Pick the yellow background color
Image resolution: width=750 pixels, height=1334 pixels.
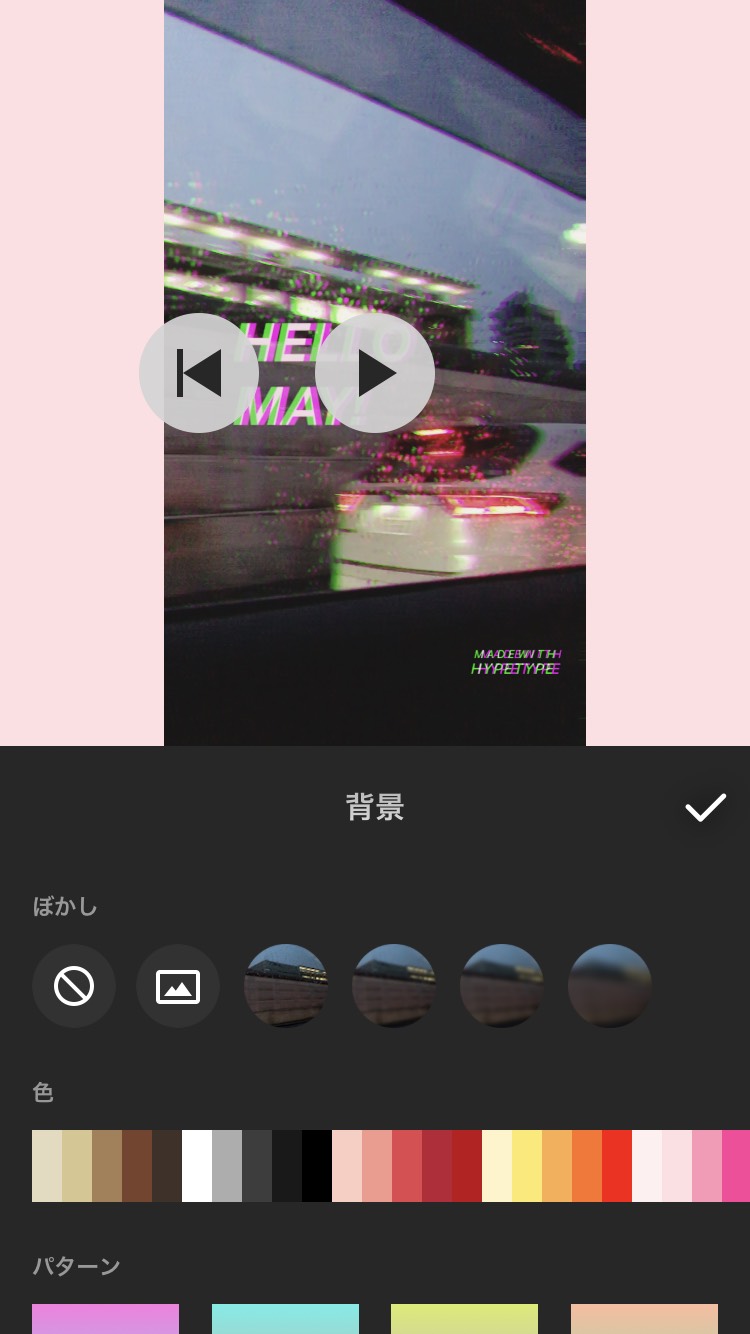coord(527,1166)
